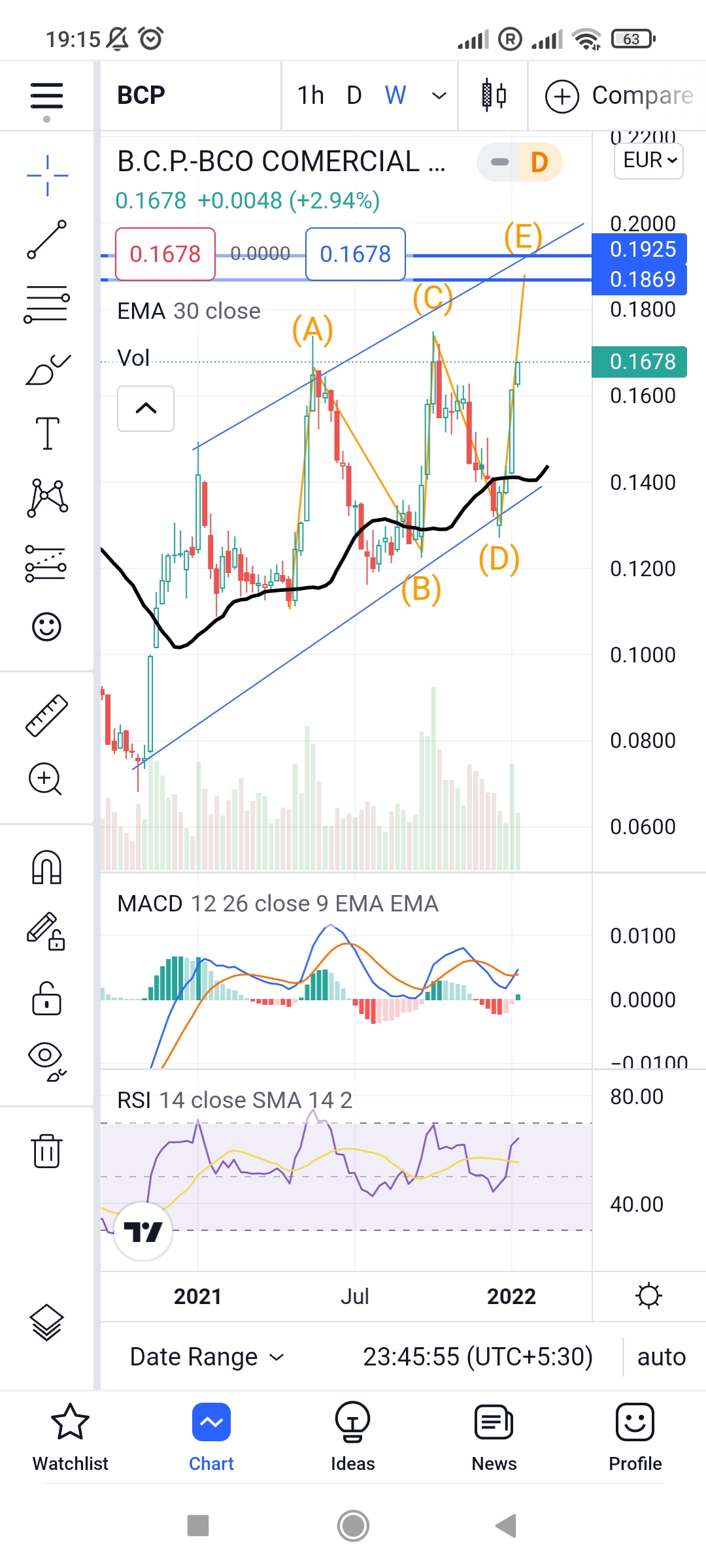Open the BCP symbol search
The image size is (706, 1568).
[x=141, y=95]
